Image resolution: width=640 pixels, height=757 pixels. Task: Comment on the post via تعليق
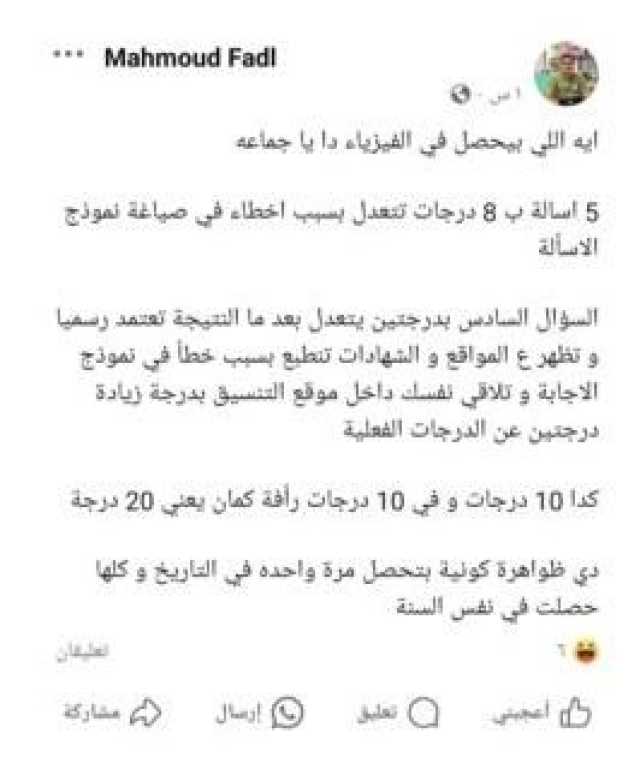tap(398, 712)
